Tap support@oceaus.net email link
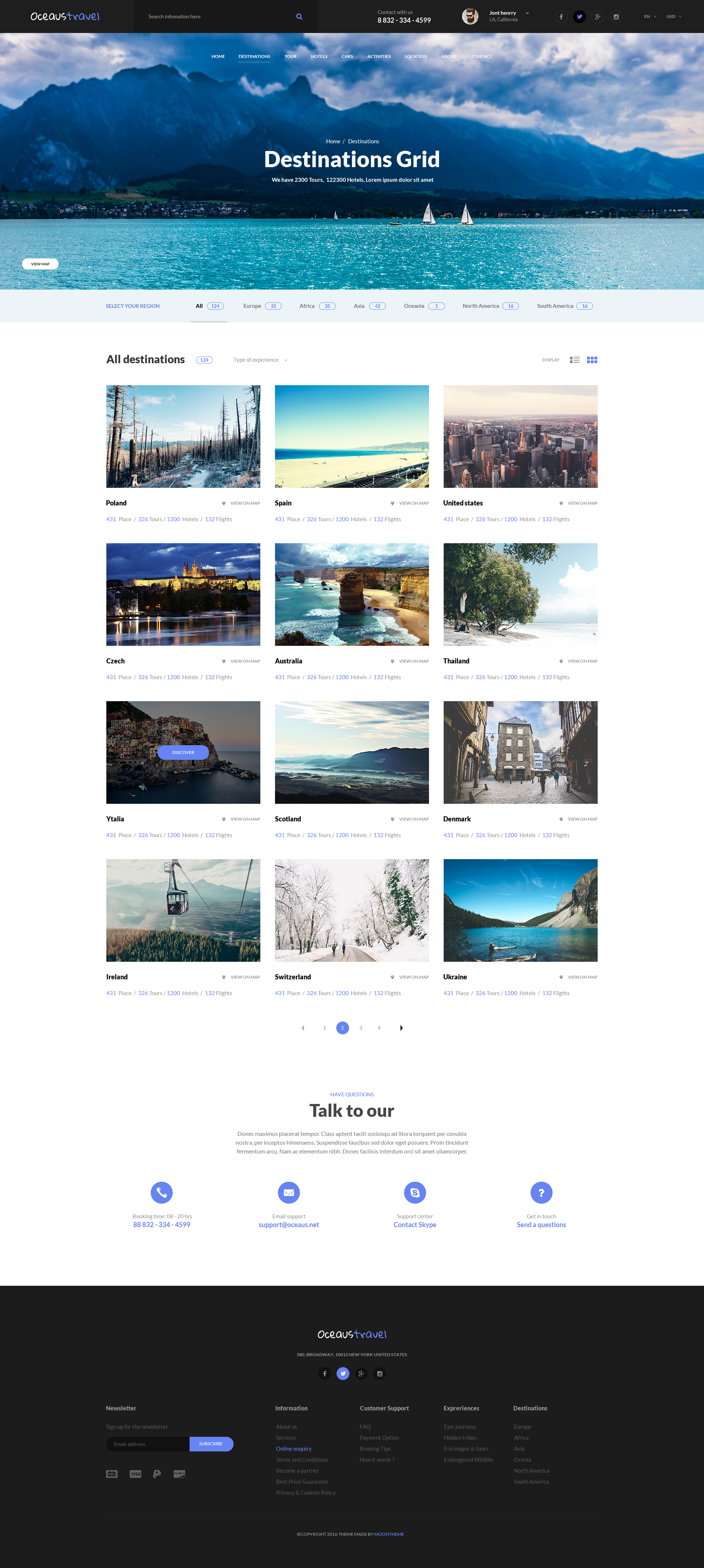The width and height of the screenshot is (704, 1568). (x=289, y=1225)
